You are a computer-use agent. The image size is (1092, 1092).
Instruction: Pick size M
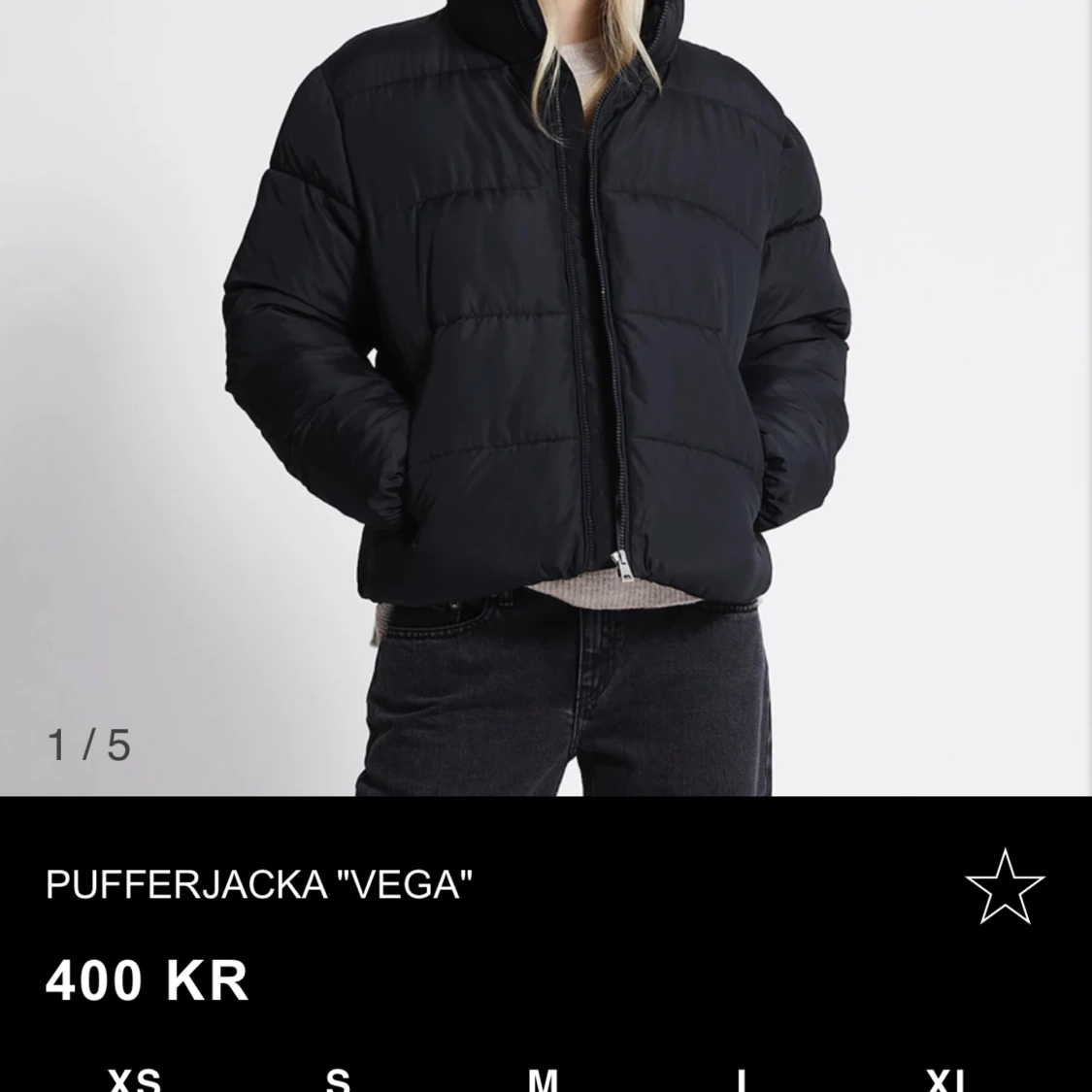(543, 1079)
